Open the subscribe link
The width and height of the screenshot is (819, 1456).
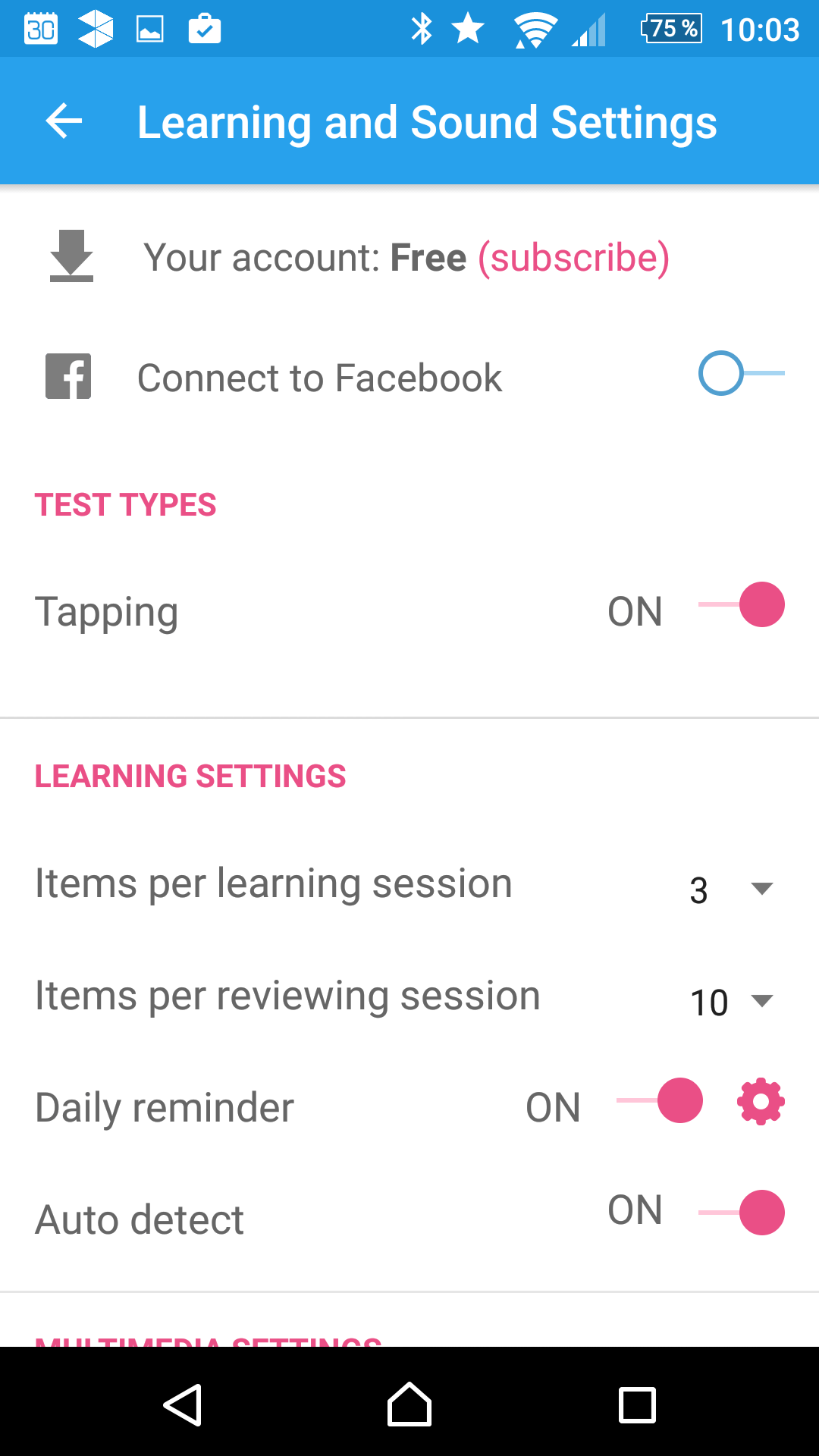(573, 258)
